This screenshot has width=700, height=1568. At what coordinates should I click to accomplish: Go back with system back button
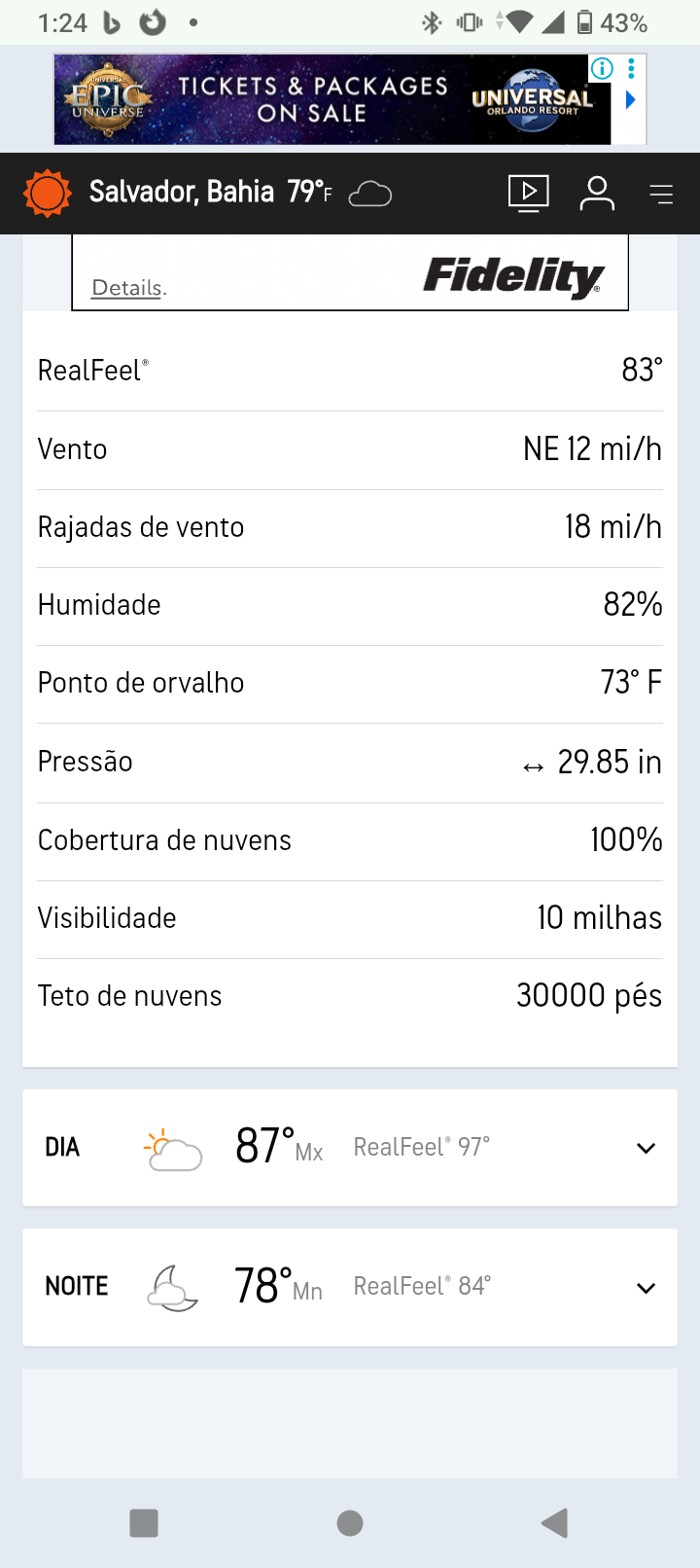pyautogui.click(x=554, y=1523)
